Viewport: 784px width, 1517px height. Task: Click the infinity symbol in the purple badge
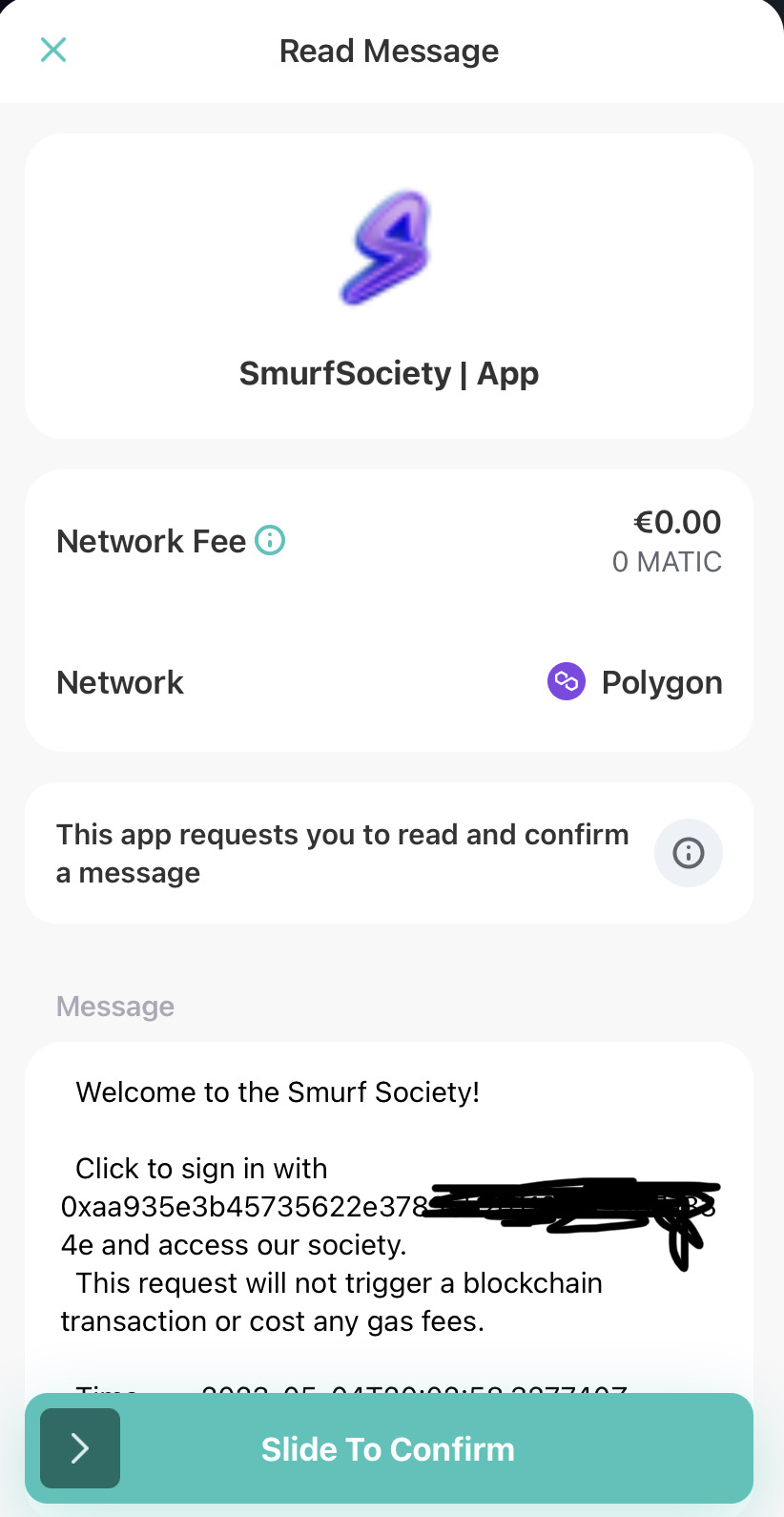pyautogui.click(x=566, y=681)
